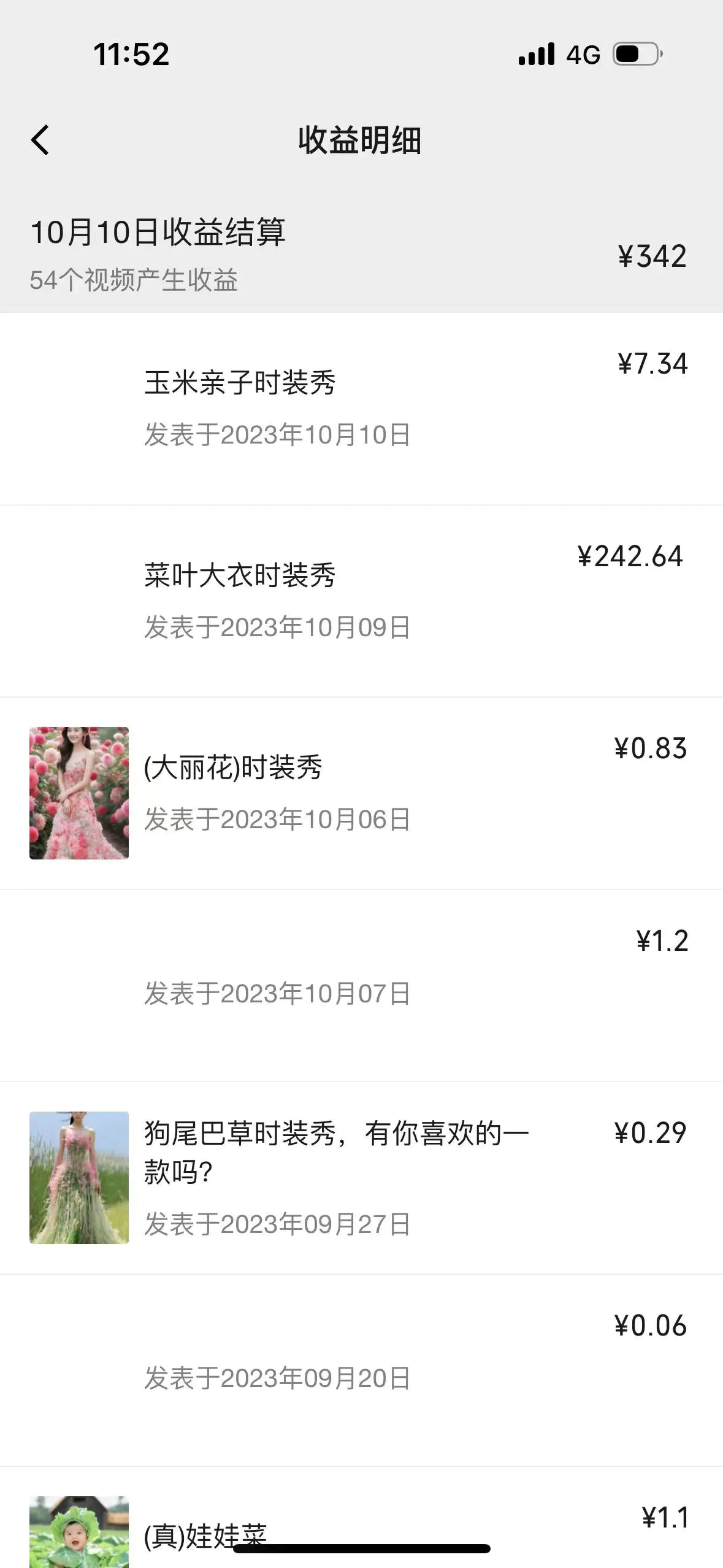Open the 玉米亲子时装秀 earnings entry
The width and height of the screenshot is (723, 1568).
coord(239,383)
